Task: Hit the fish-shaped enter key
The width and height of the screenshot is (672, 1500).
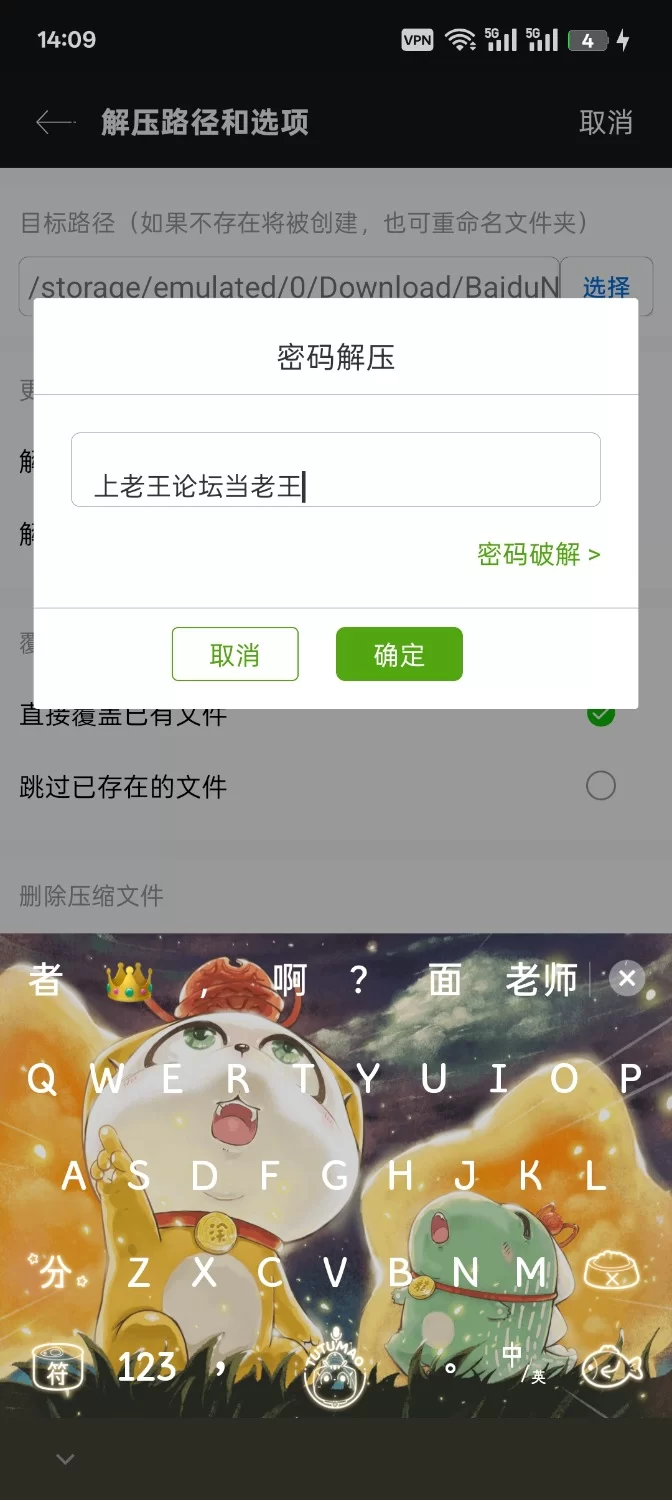Action: click(x=610, y=1366)
